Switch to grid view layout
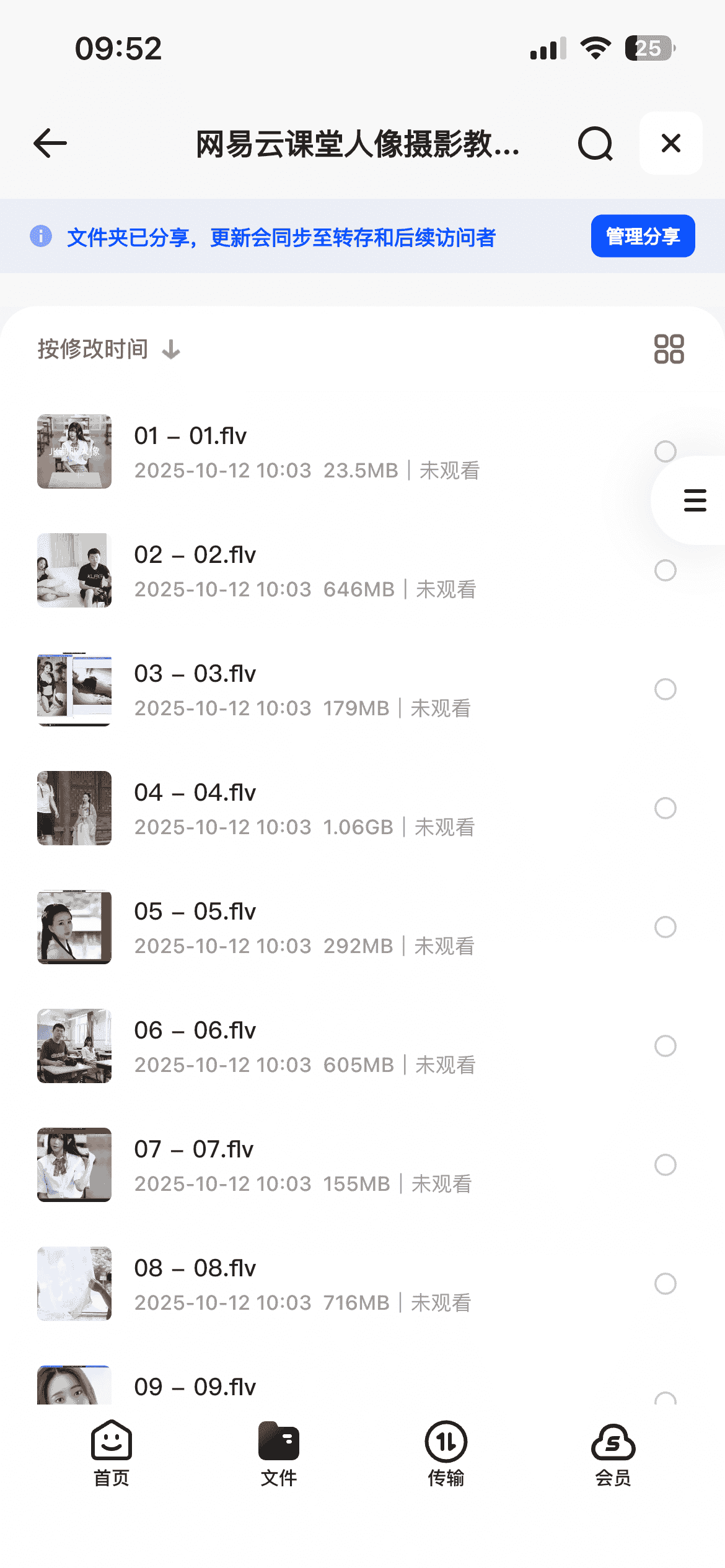This screenshot has width=725, height=1568. [669, 349]
